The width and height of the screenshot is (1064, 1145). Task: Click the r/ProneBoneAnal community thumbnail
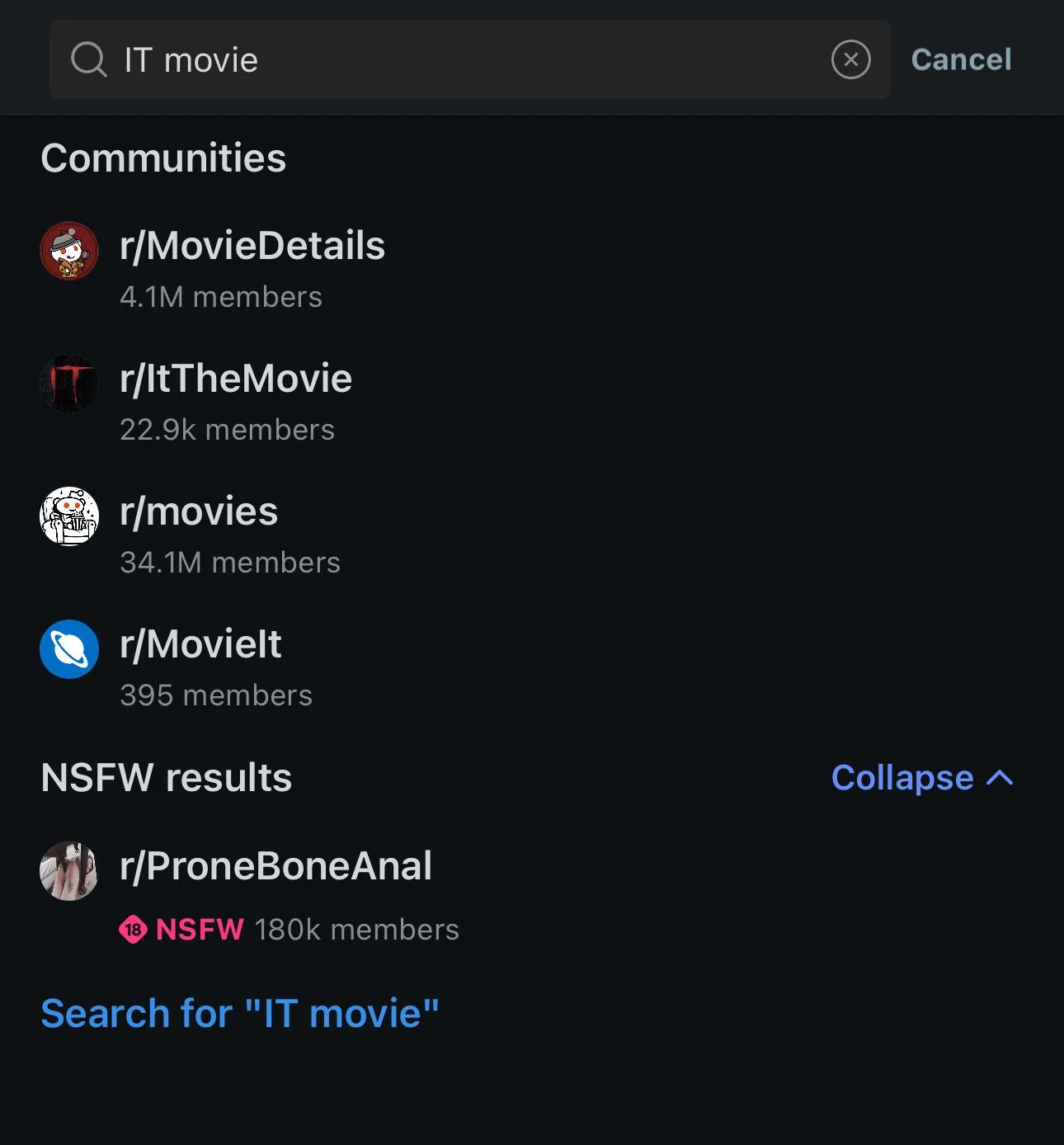click(x=68, y=872)
